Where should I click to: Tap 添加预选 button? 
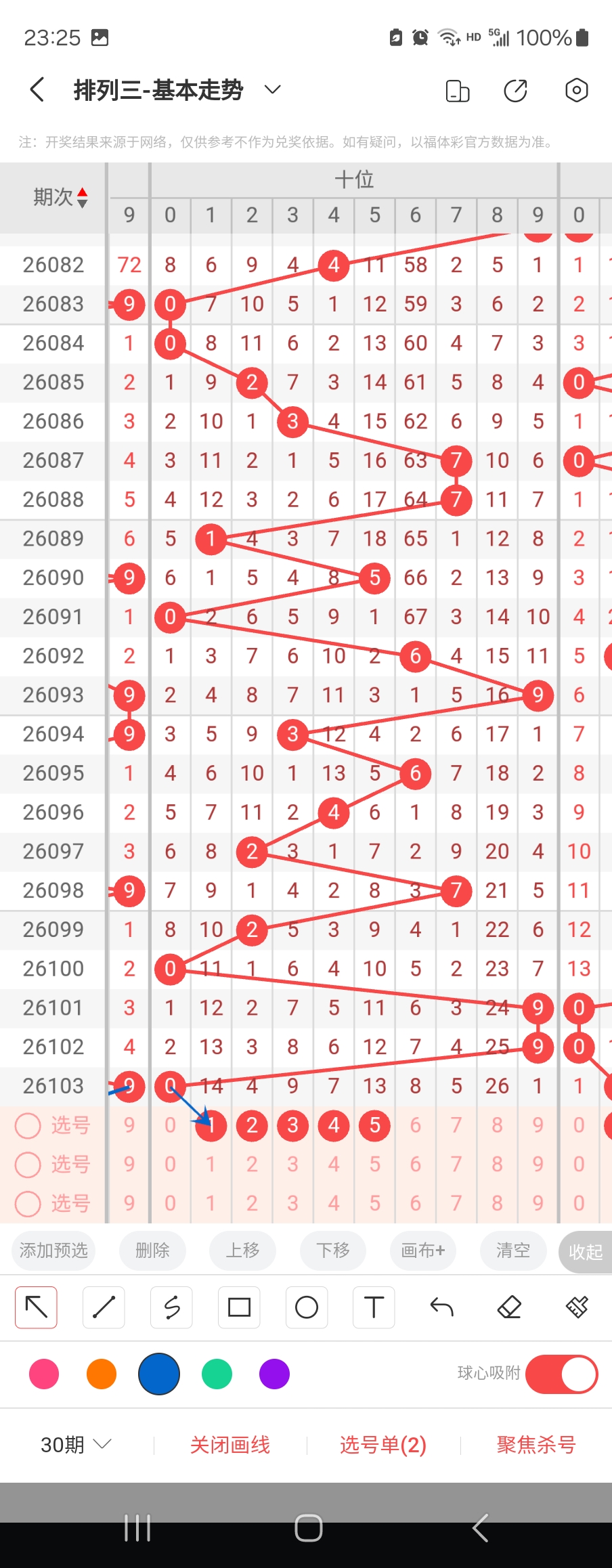53,1250
